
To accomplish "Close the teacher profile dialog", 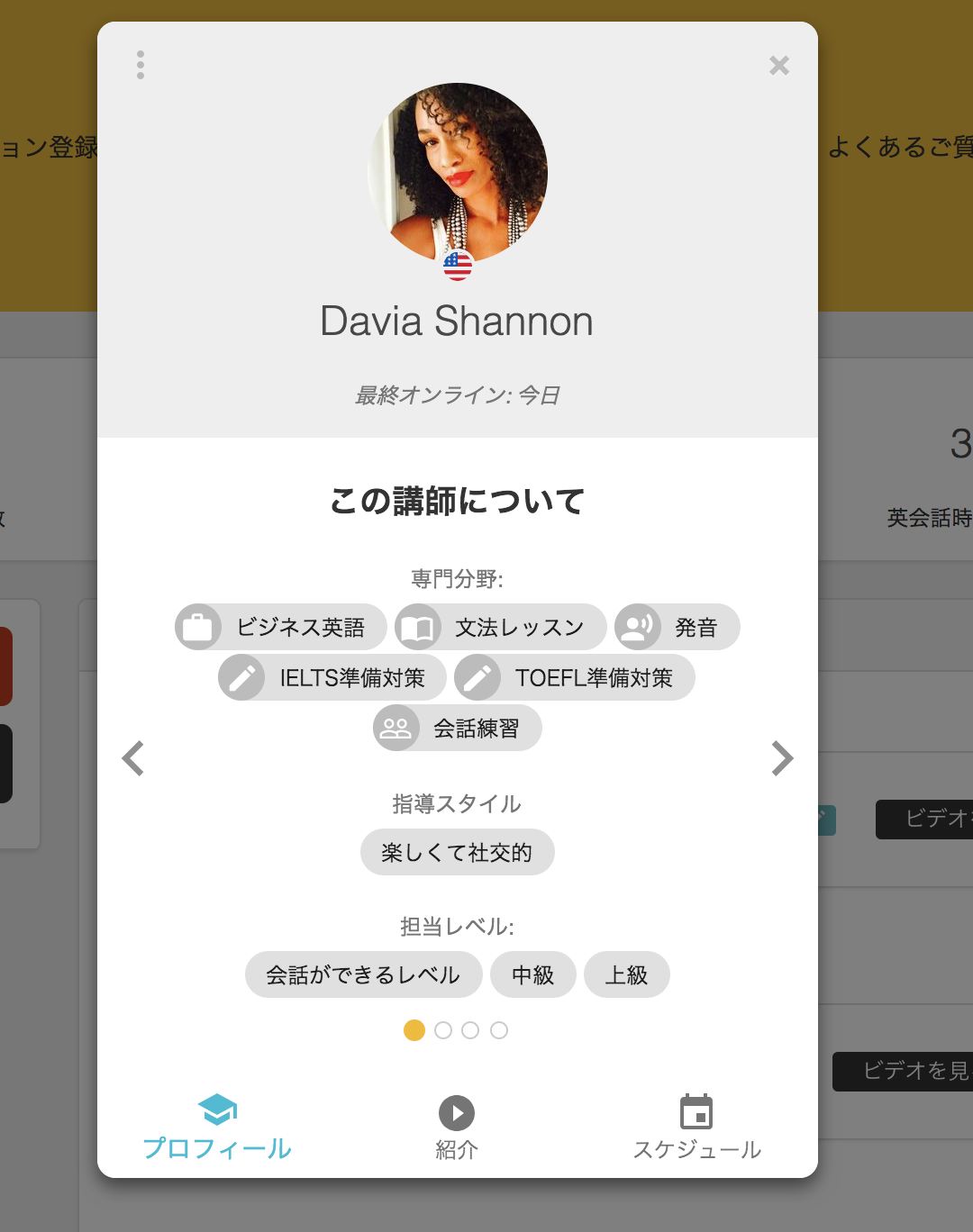I will pyautogui.click(x=779, y=66).
